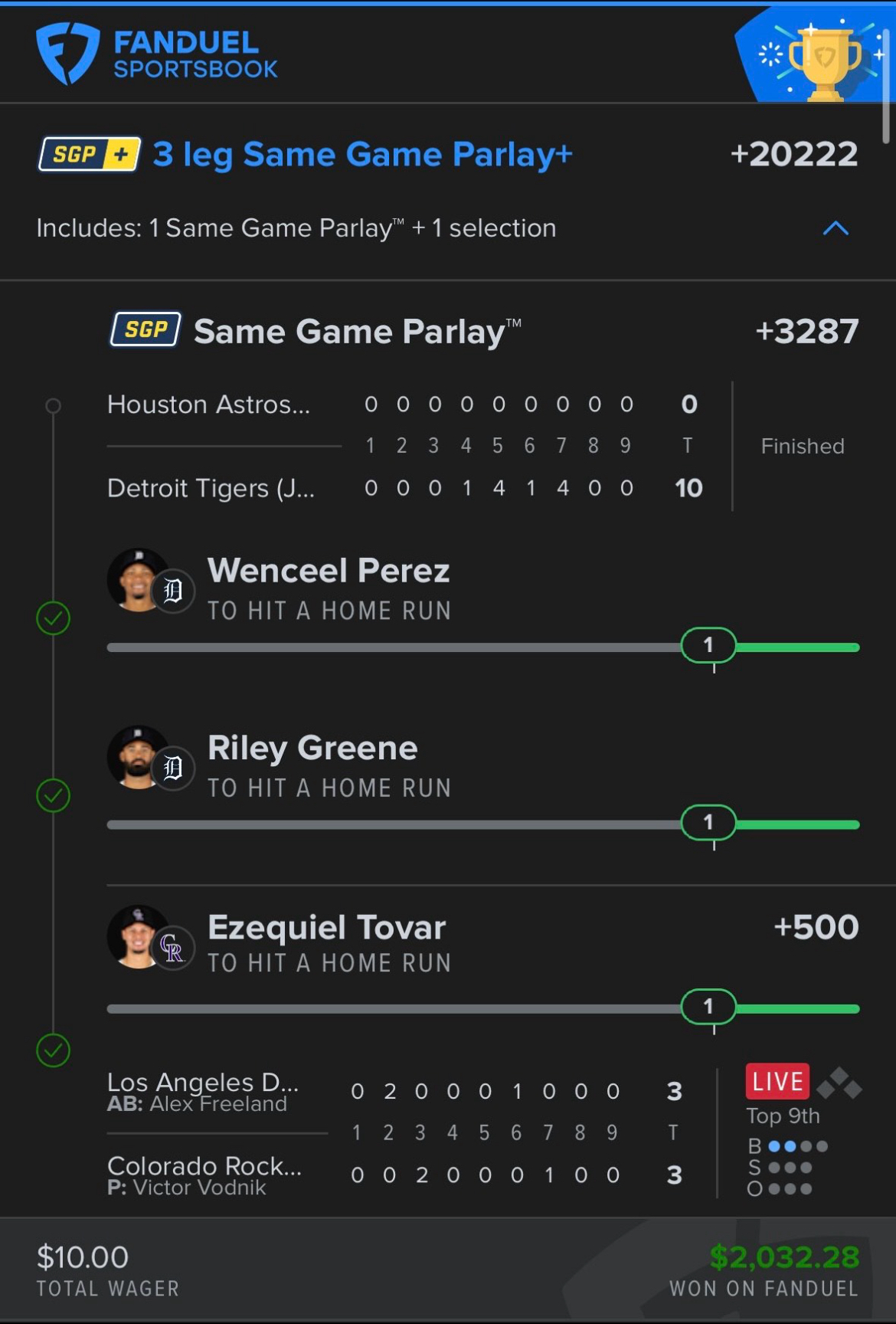Image resolution: width=896 pixels, height=1324 pixels.
Task: Collapse the Same Game Parlay+ details chevron
Action: (836, 228)
